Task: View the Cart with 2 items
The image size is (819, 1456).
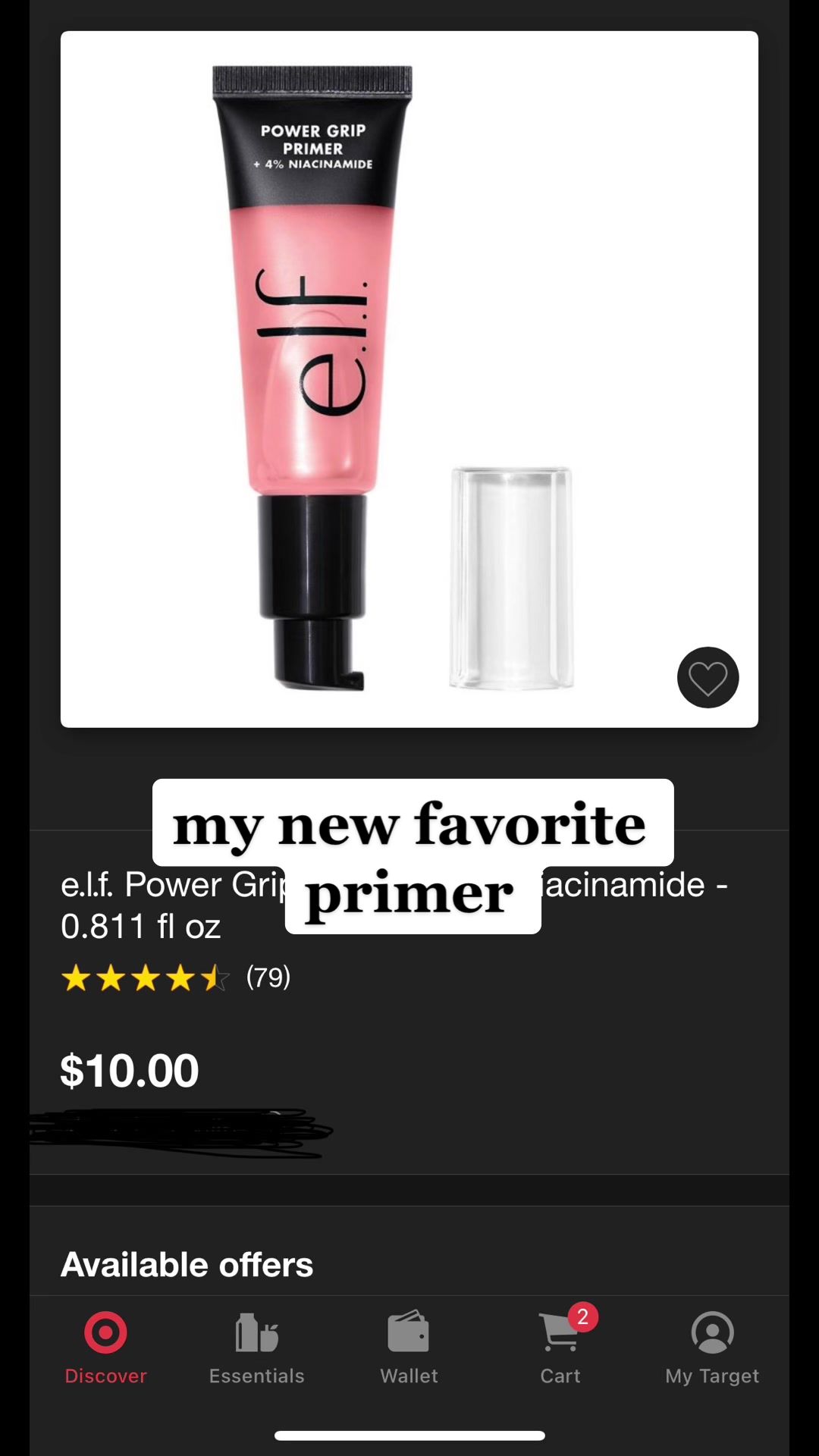Action: click(561, 1348)
